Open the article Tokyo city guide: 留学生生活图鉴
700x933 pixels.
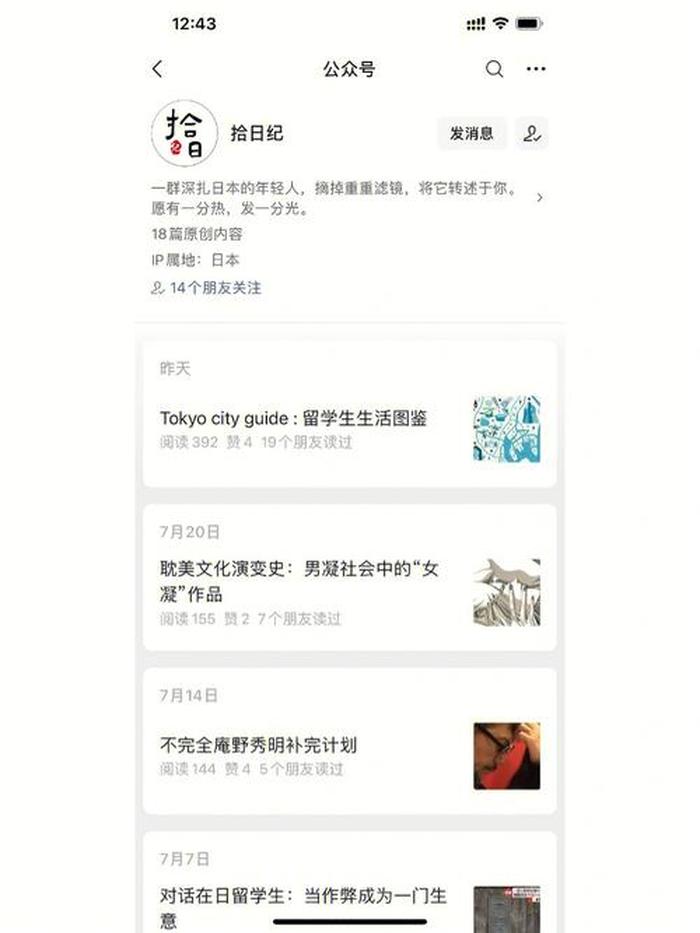pyautogui.click(x=294, y=419)
